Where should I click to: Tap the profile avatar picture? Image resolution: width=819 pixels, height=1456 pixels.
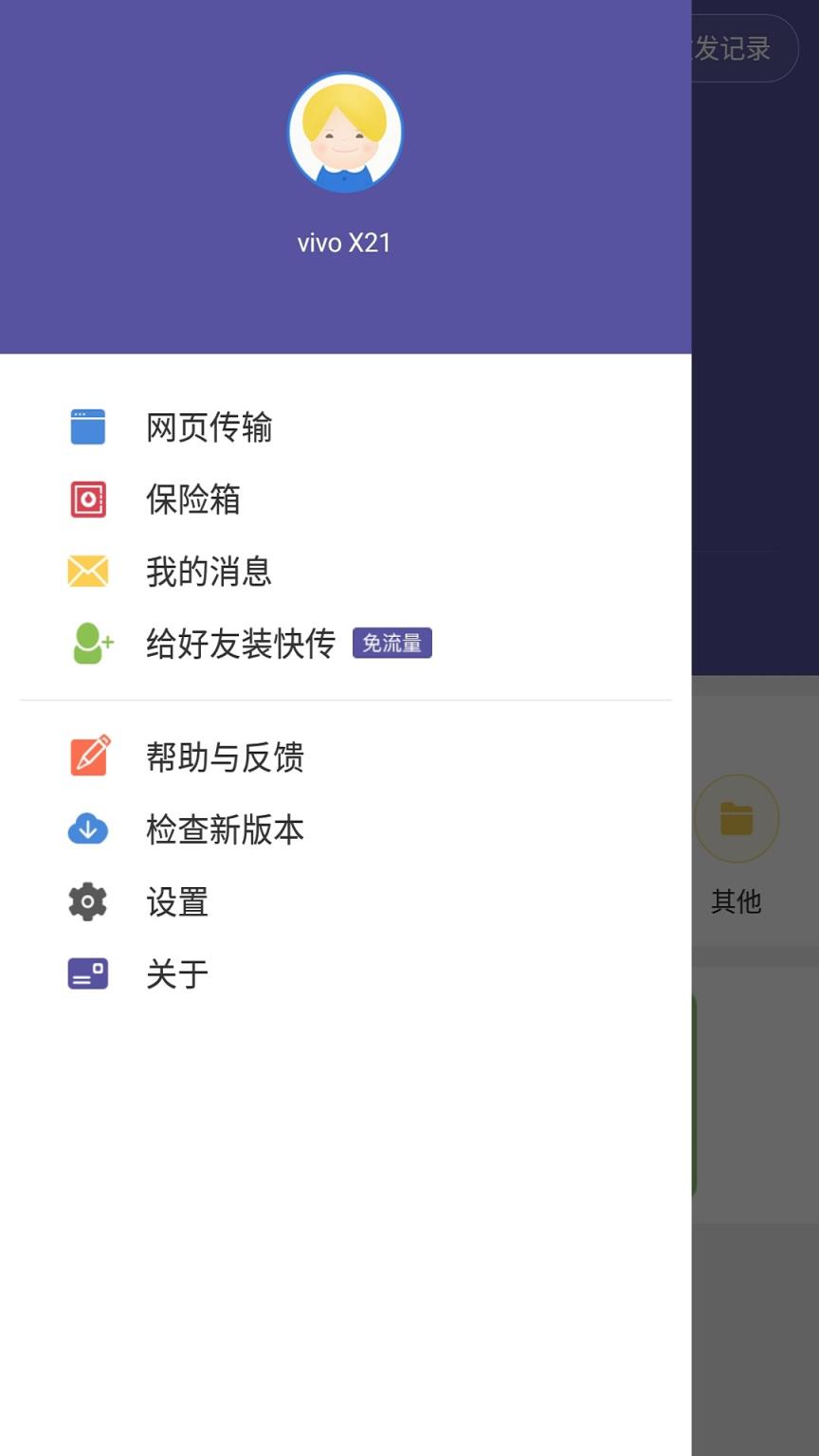point(345,133)
